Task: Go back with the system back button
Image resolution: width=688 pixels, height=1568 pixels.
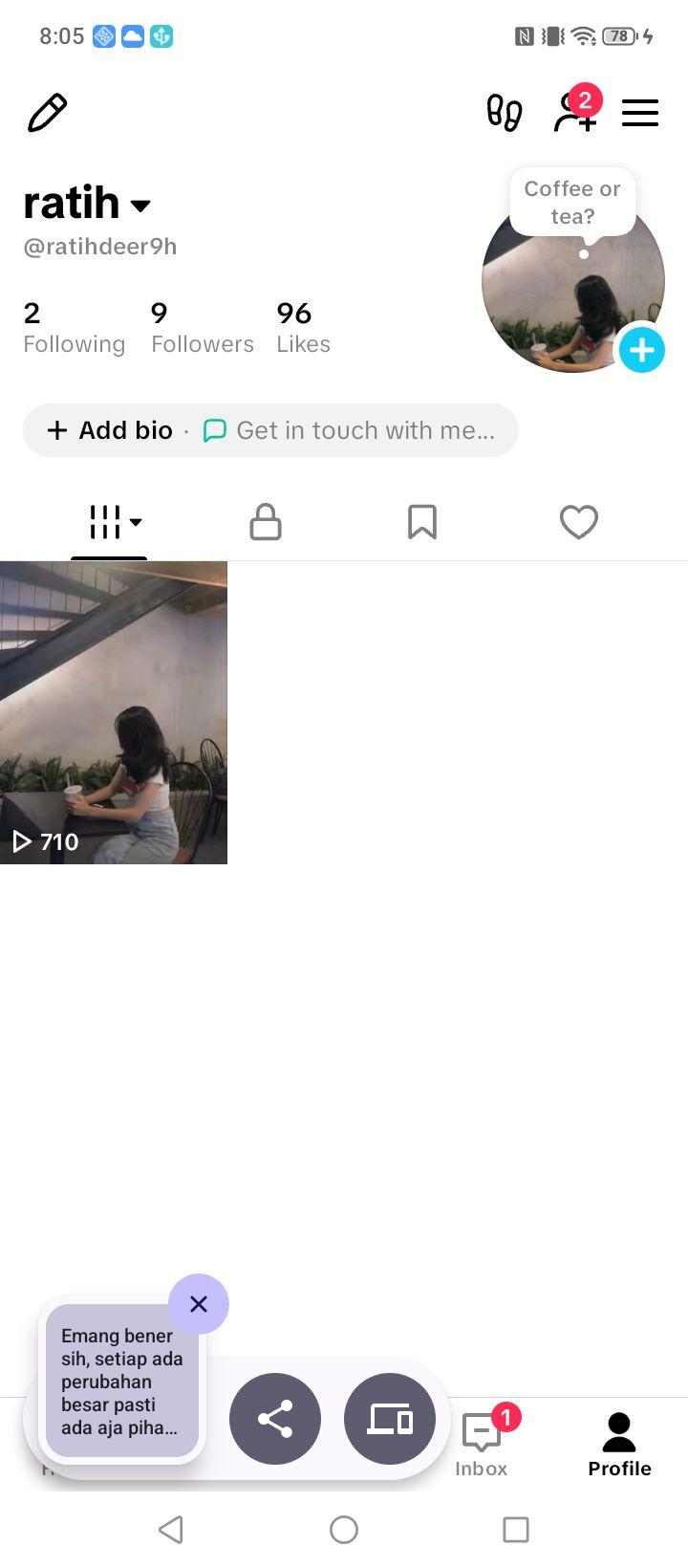Action: click(171, 1530)
